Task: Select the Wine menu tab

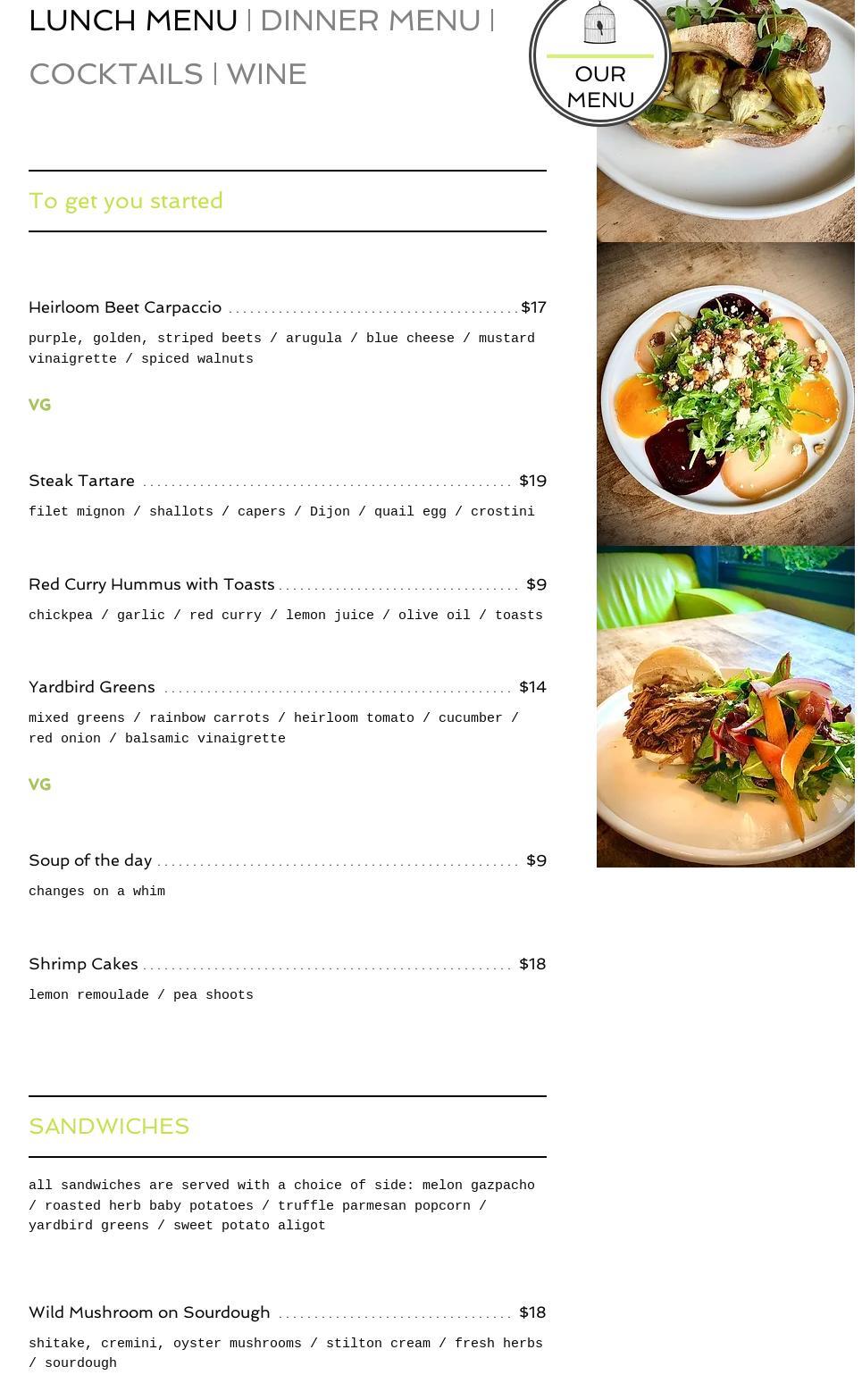Action: (x=266, y=74)
